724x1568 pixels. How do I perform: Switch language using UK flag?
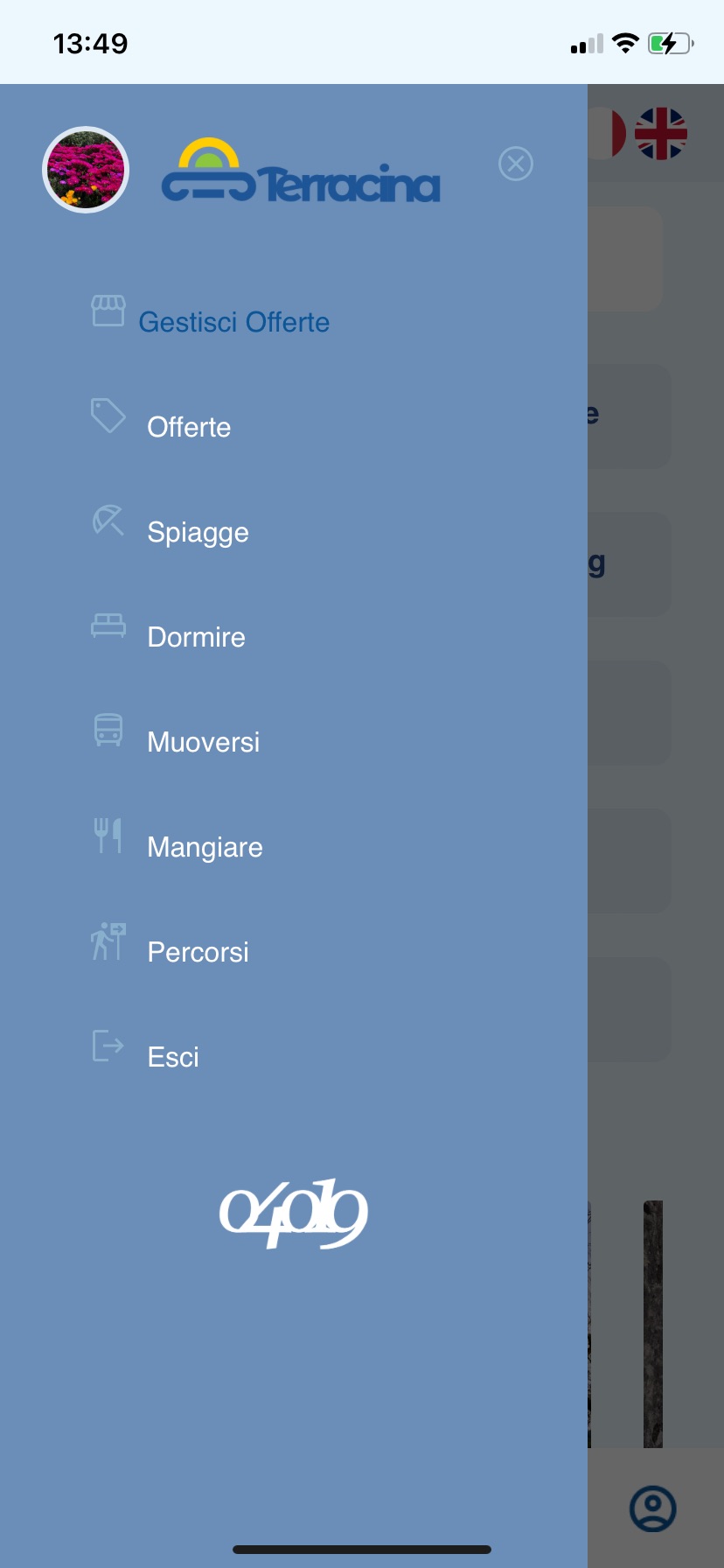[660, 134]
